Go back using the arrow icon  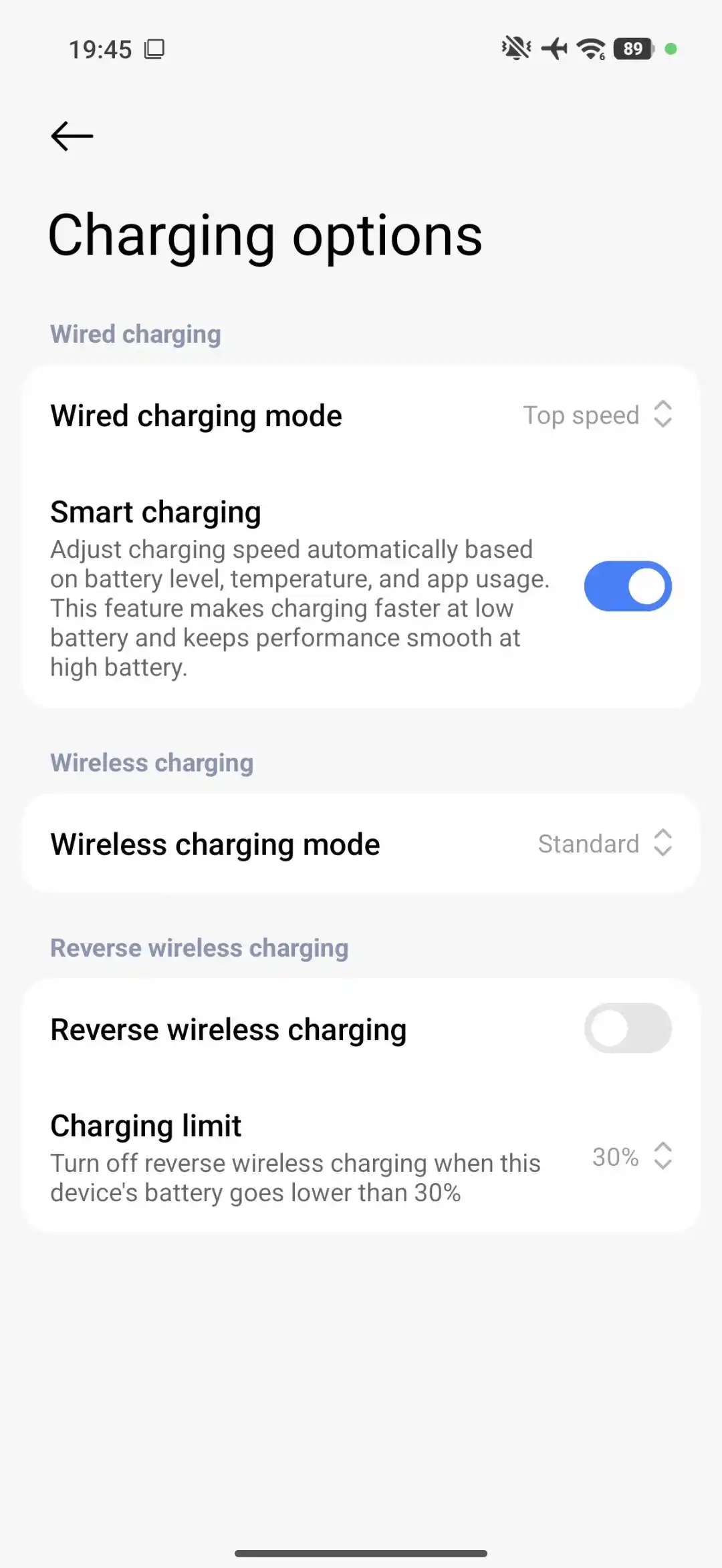click(x=72, y=136)
